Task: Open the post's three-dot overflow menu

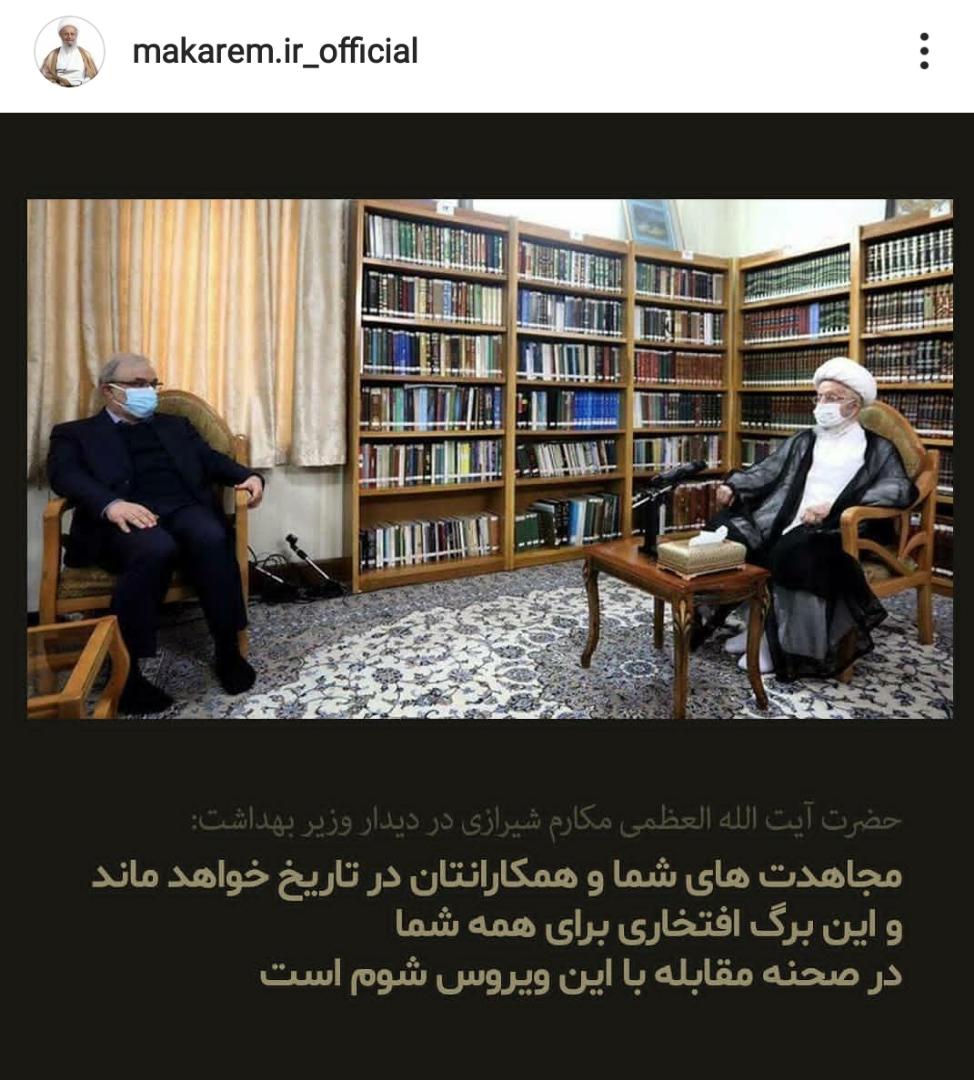Action: (924, 51)
